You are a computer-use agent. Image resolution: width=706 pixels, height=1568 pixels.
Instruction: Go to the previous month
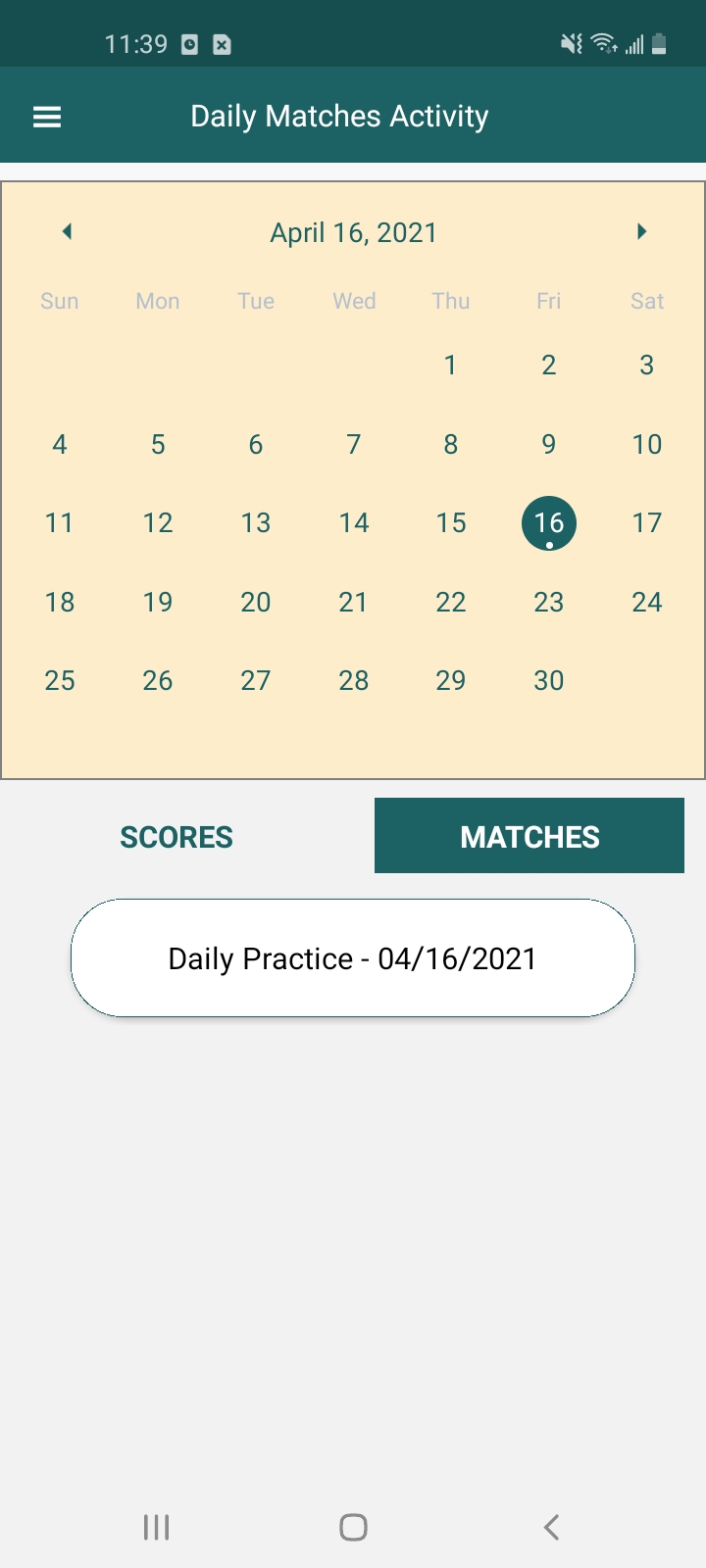click(x=67, y=232)
